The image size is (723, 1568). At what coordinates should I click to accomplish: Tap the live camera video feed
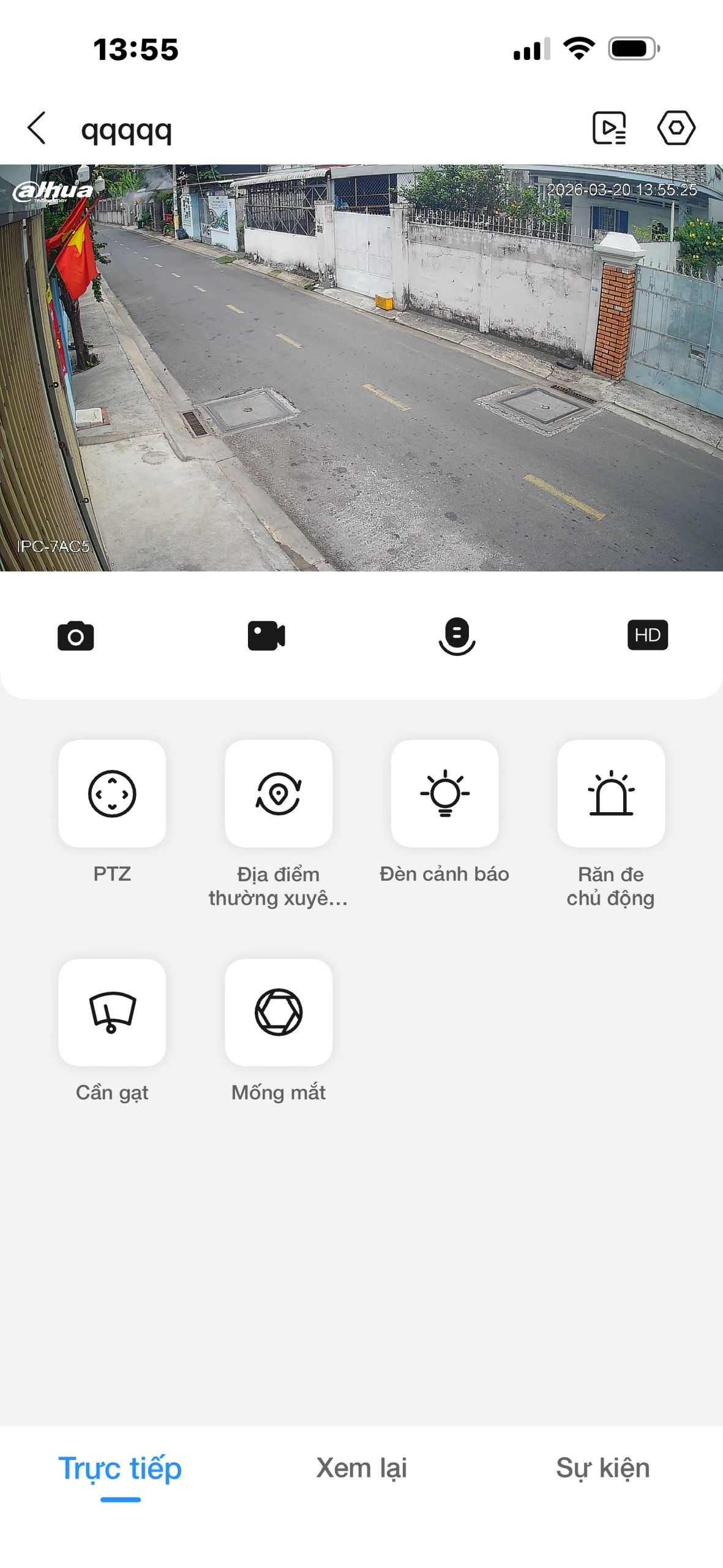(x=361, y=367)
